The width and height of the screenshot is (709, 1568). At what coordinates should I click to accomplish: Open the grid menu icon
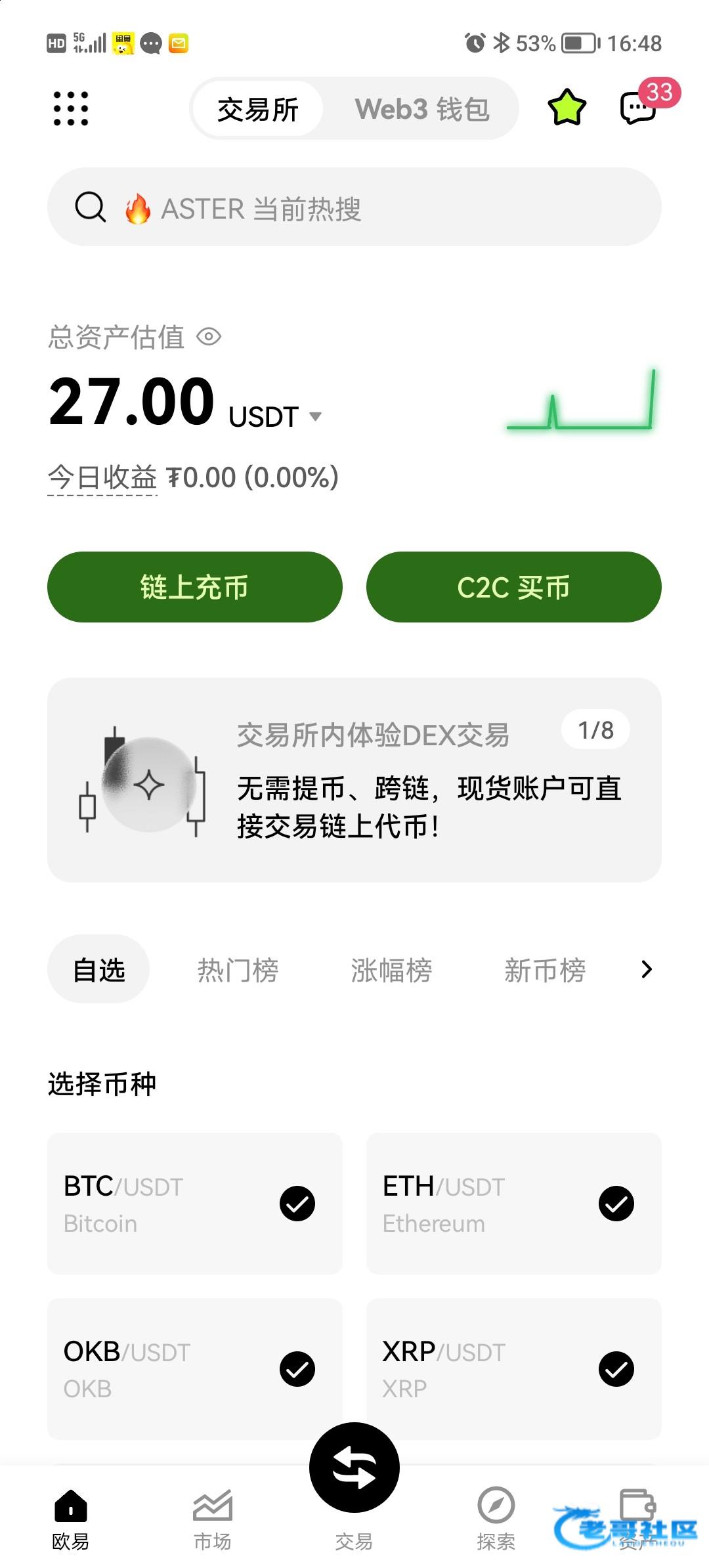coord(70,108)
